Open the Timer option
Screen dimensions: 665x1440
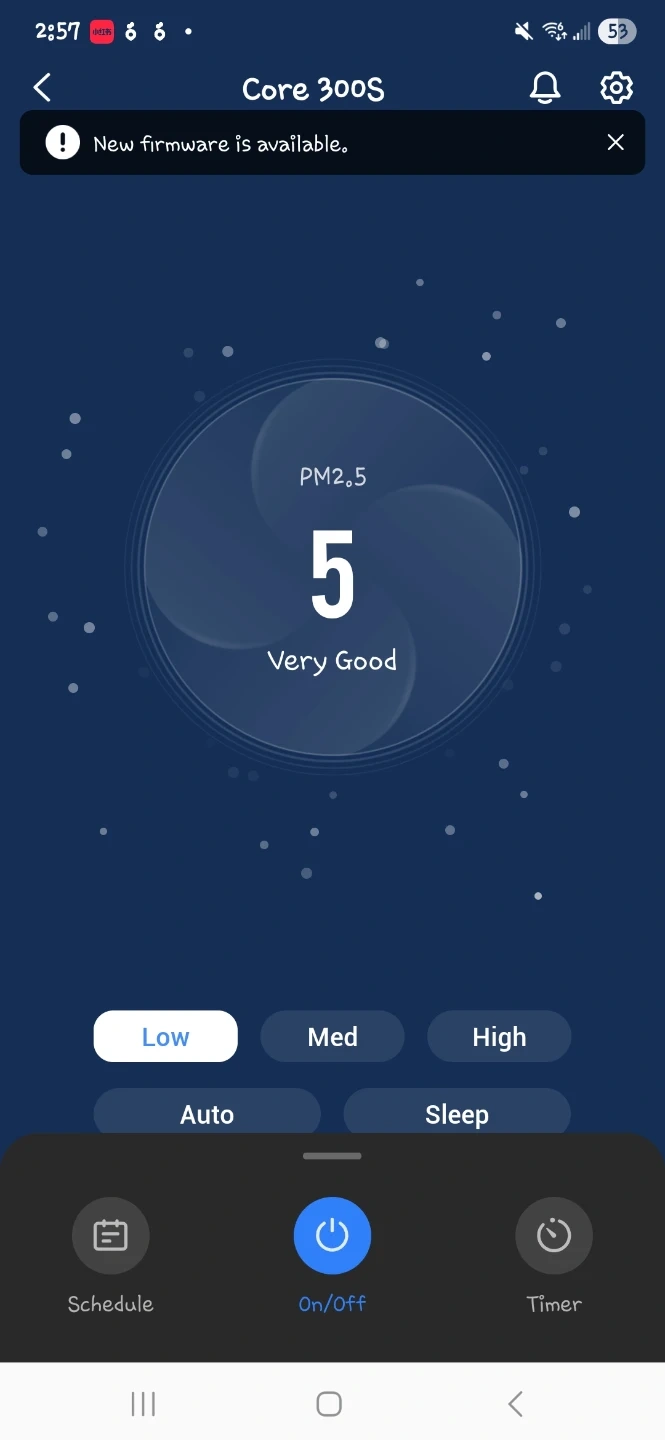553,1236
